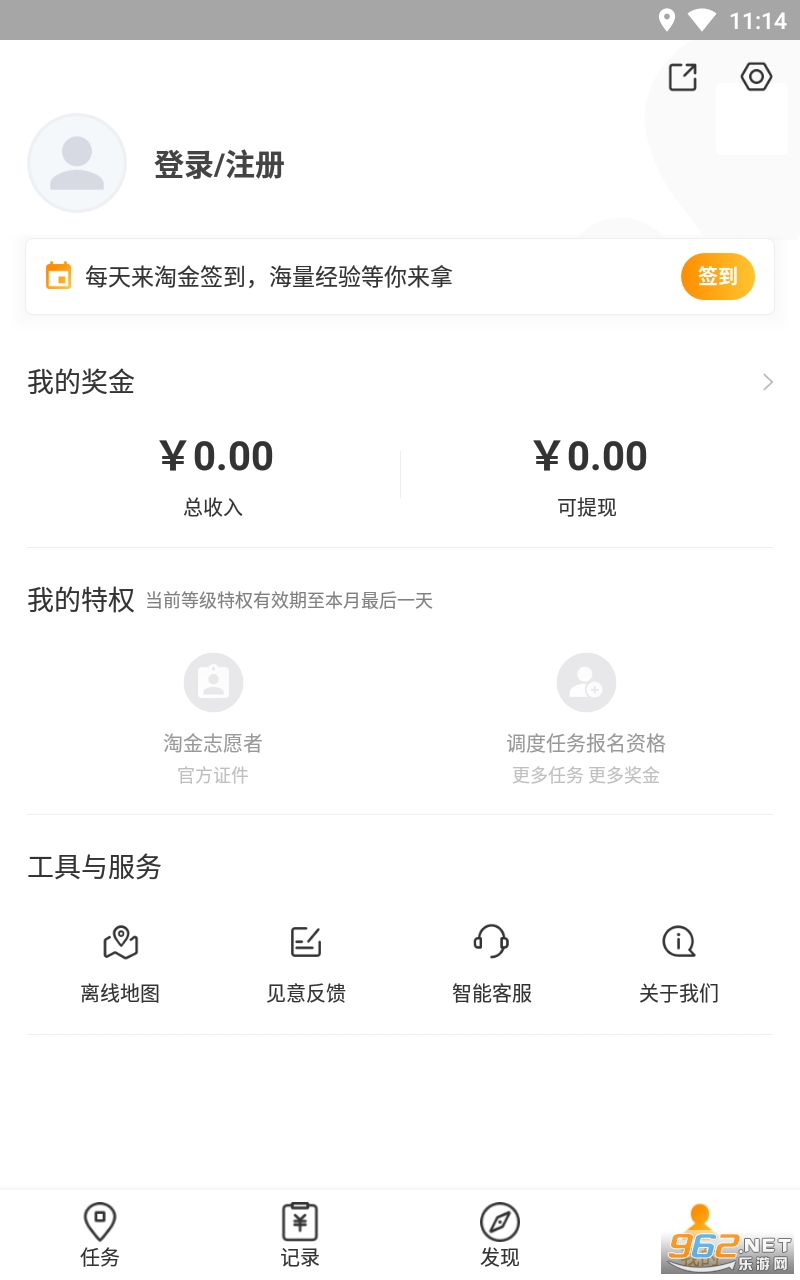
Task: Open 调度任务报名资格 privilege
Action: [586, 712]
